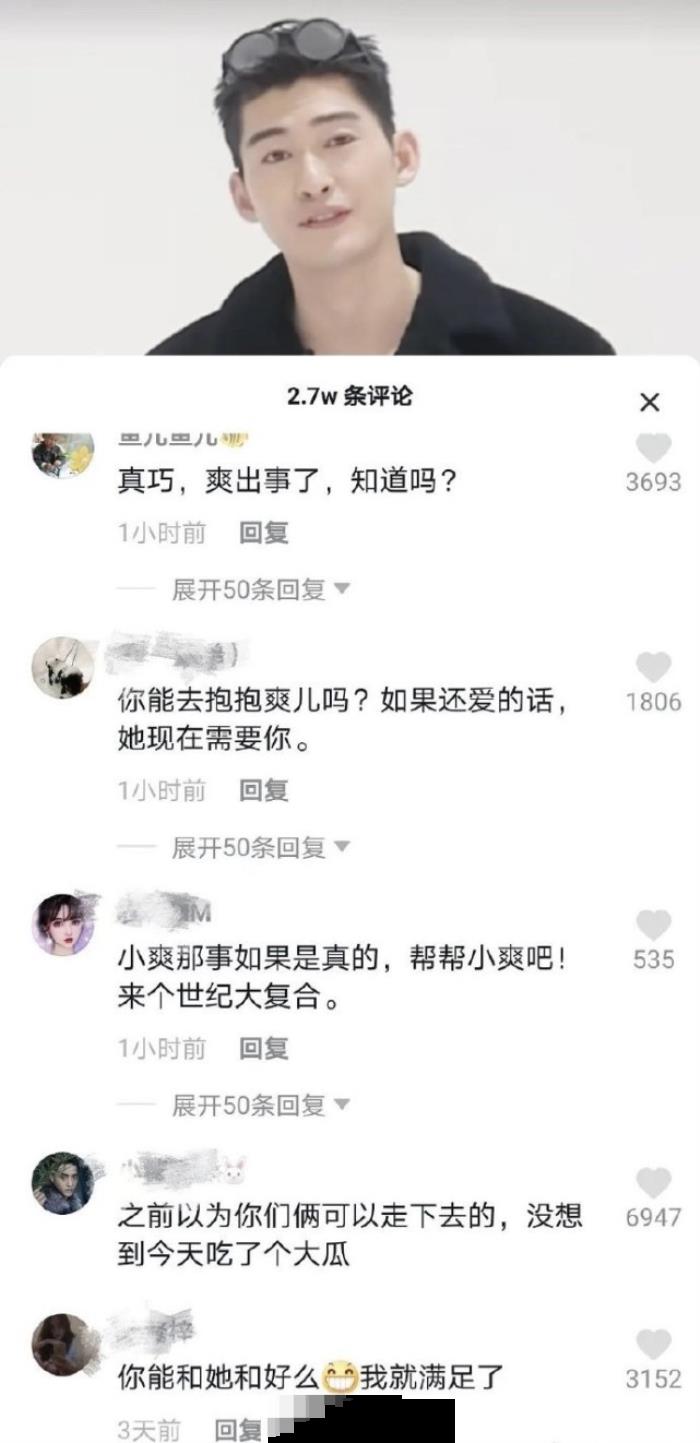The image size is (700, 1443).
Task: Expand 50 replies under '她现在需要你'
Action: [260, 847]
